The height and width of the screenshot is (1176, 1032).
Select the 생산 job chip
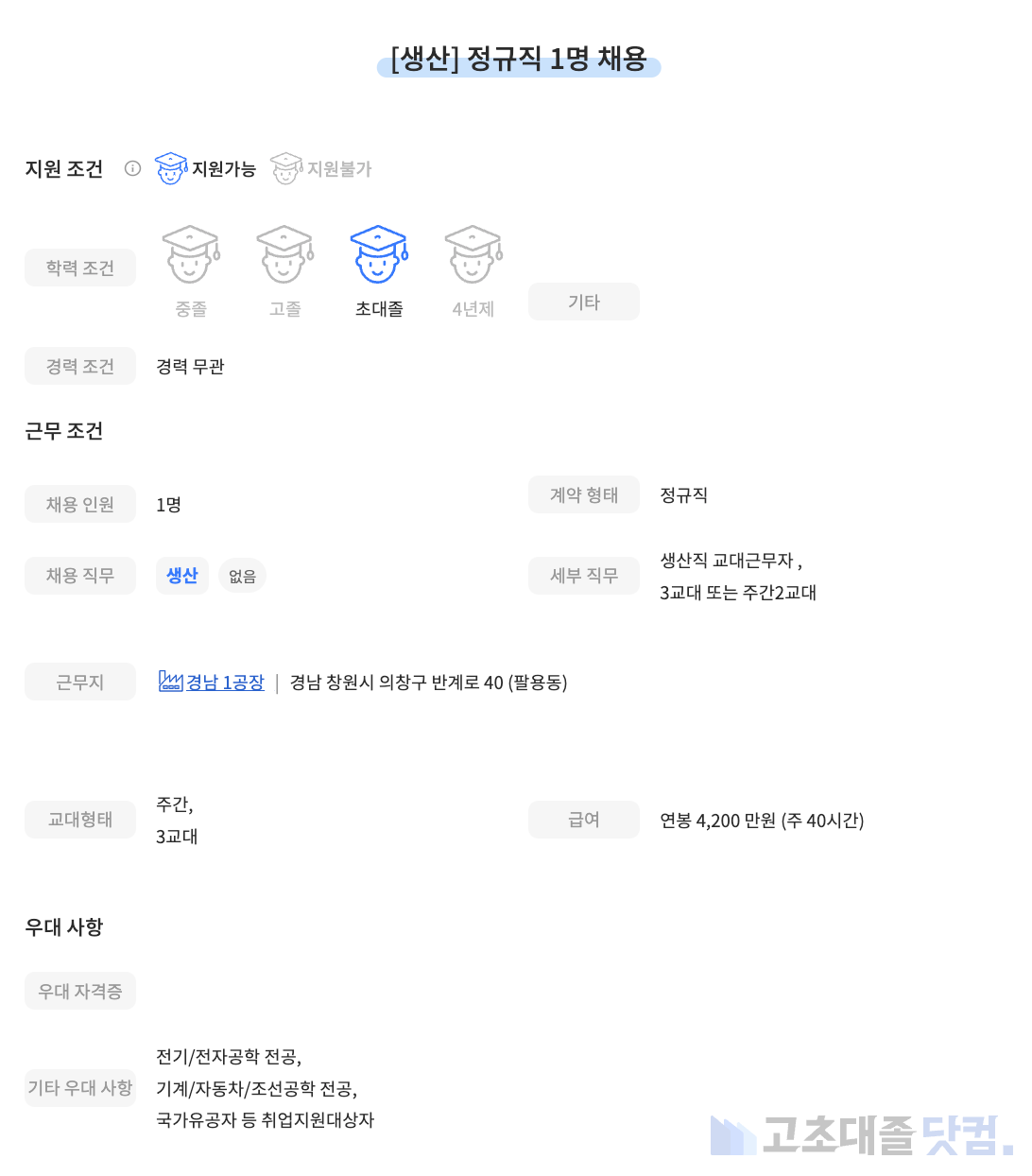point(181,576)
